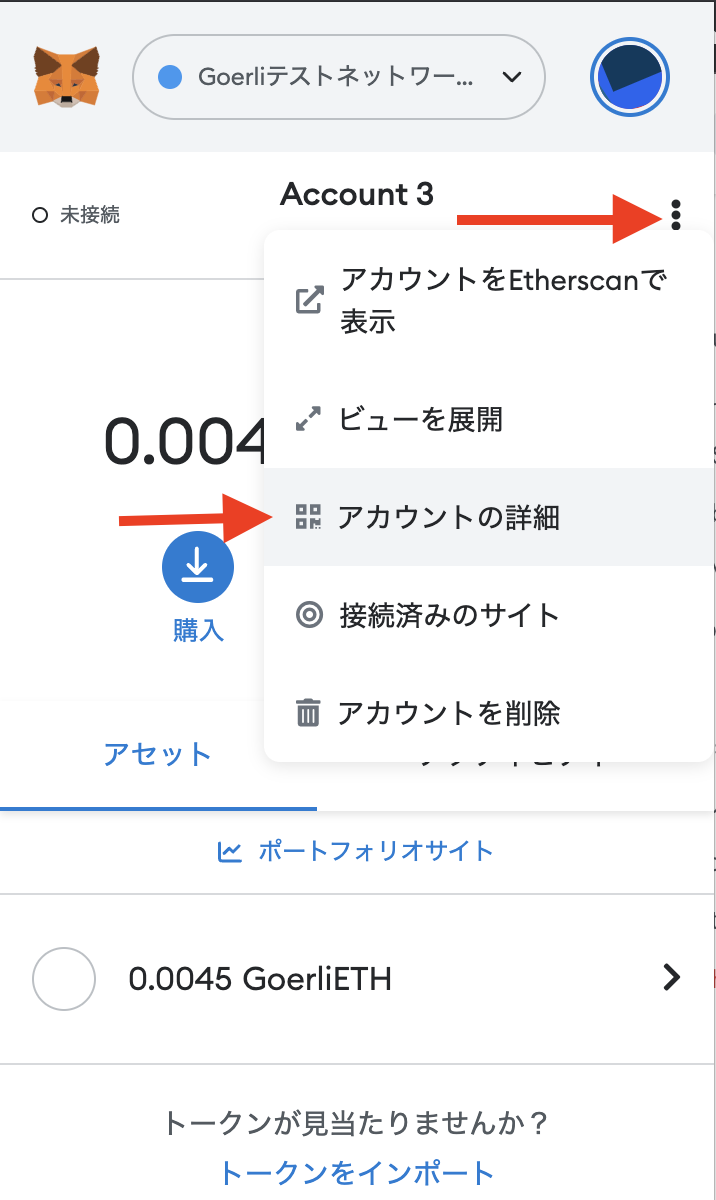Open the account avatar menu
Image resolution: width=716 pixels, height=1200 pixels.
[x=630, y=77]
